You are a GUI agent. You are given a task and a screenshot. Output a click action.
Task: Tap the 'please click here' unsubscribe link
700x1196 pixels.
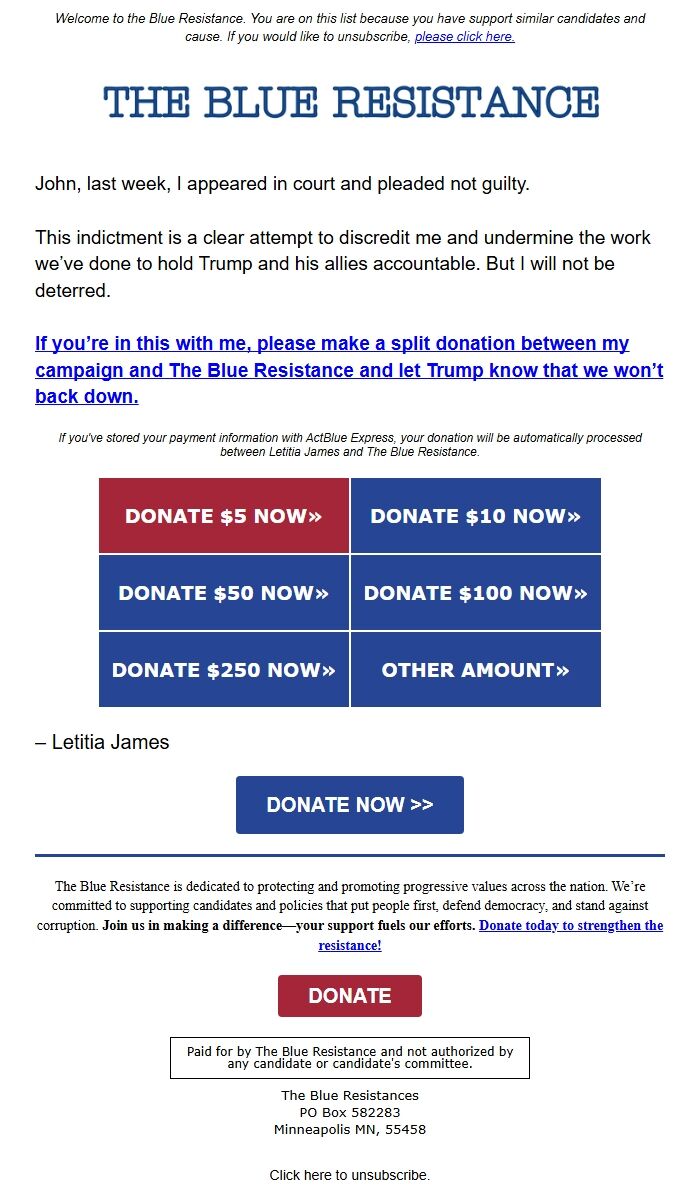[x=464, y=37]
